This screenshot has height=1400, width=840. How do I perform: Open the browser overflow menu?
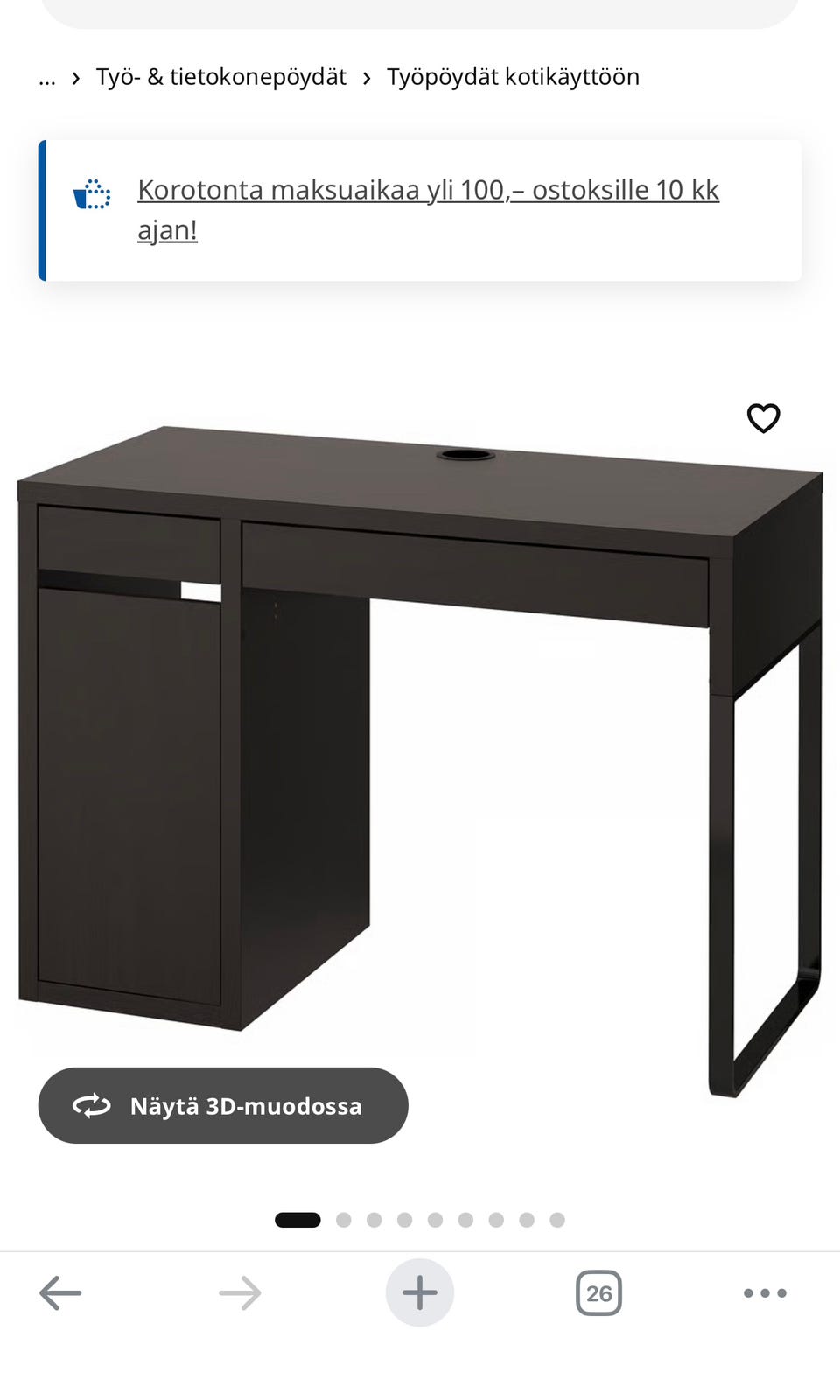(765, 1292)
